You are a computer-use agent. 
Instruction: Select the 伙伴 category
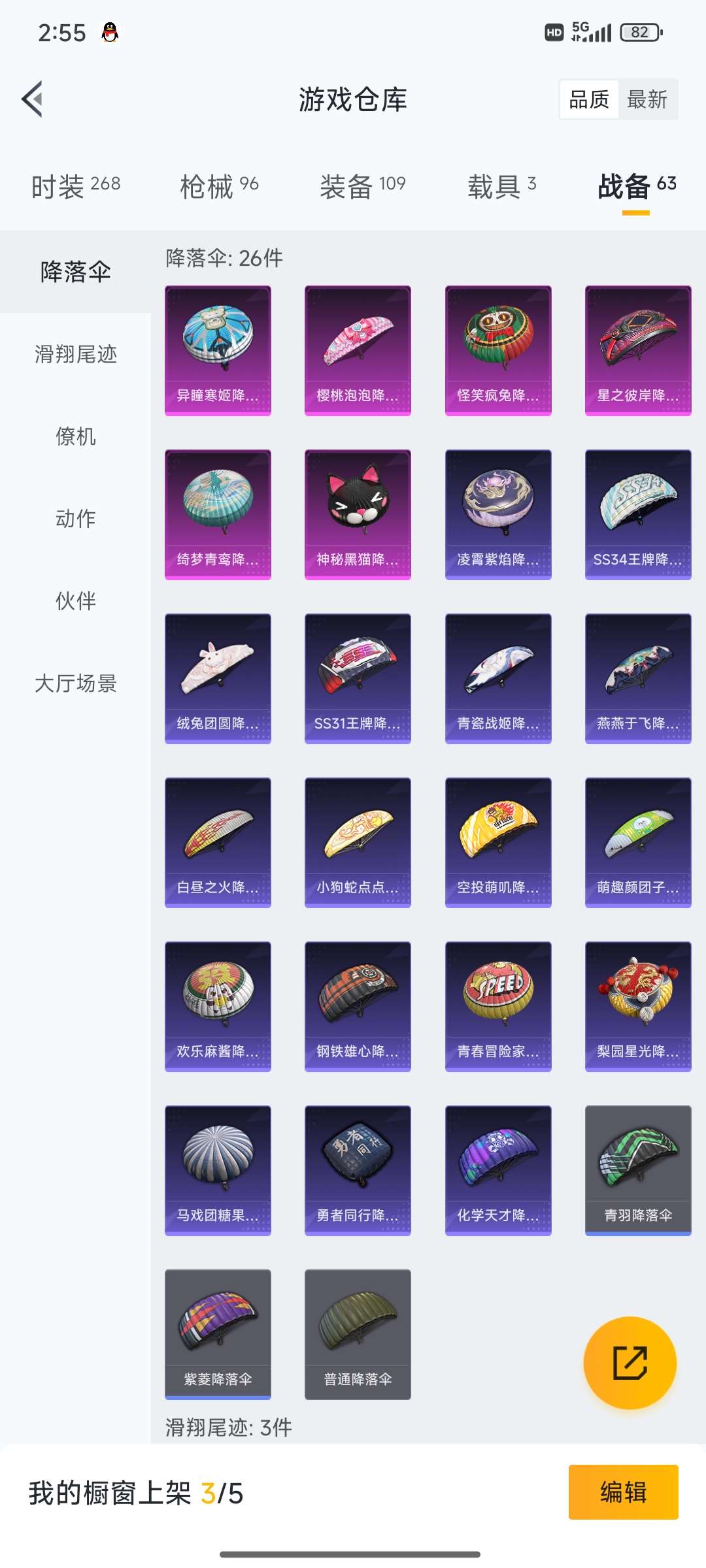pos(76,601)
